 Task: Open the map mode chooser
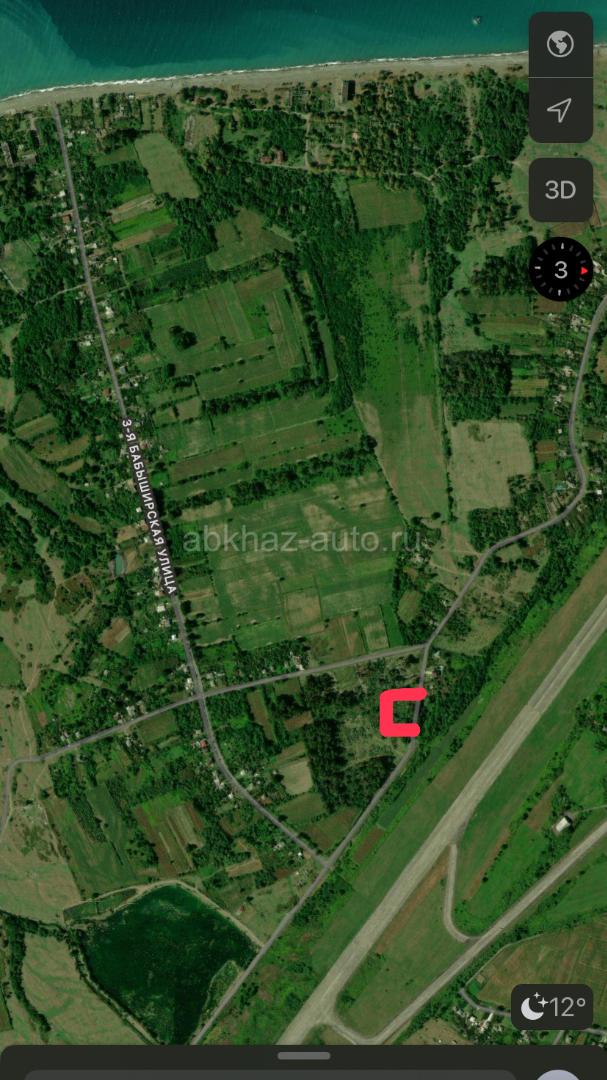[x=560, y=44]
